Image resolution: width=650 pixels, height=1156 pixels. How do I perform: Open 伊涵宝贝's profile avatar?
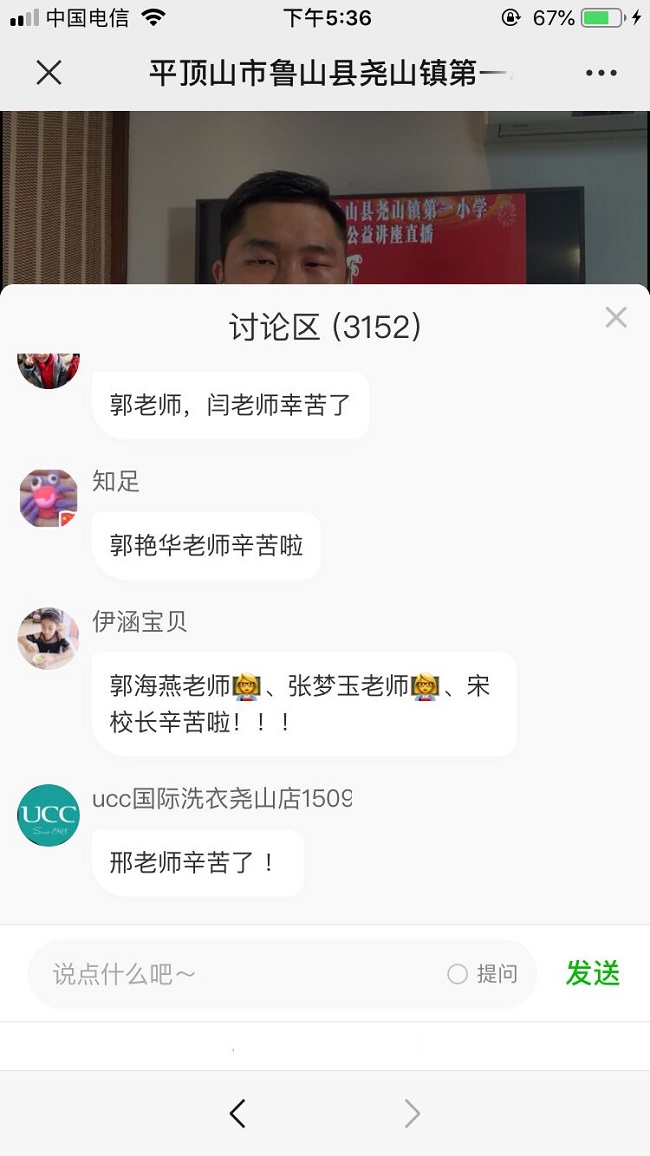(48, 638)
